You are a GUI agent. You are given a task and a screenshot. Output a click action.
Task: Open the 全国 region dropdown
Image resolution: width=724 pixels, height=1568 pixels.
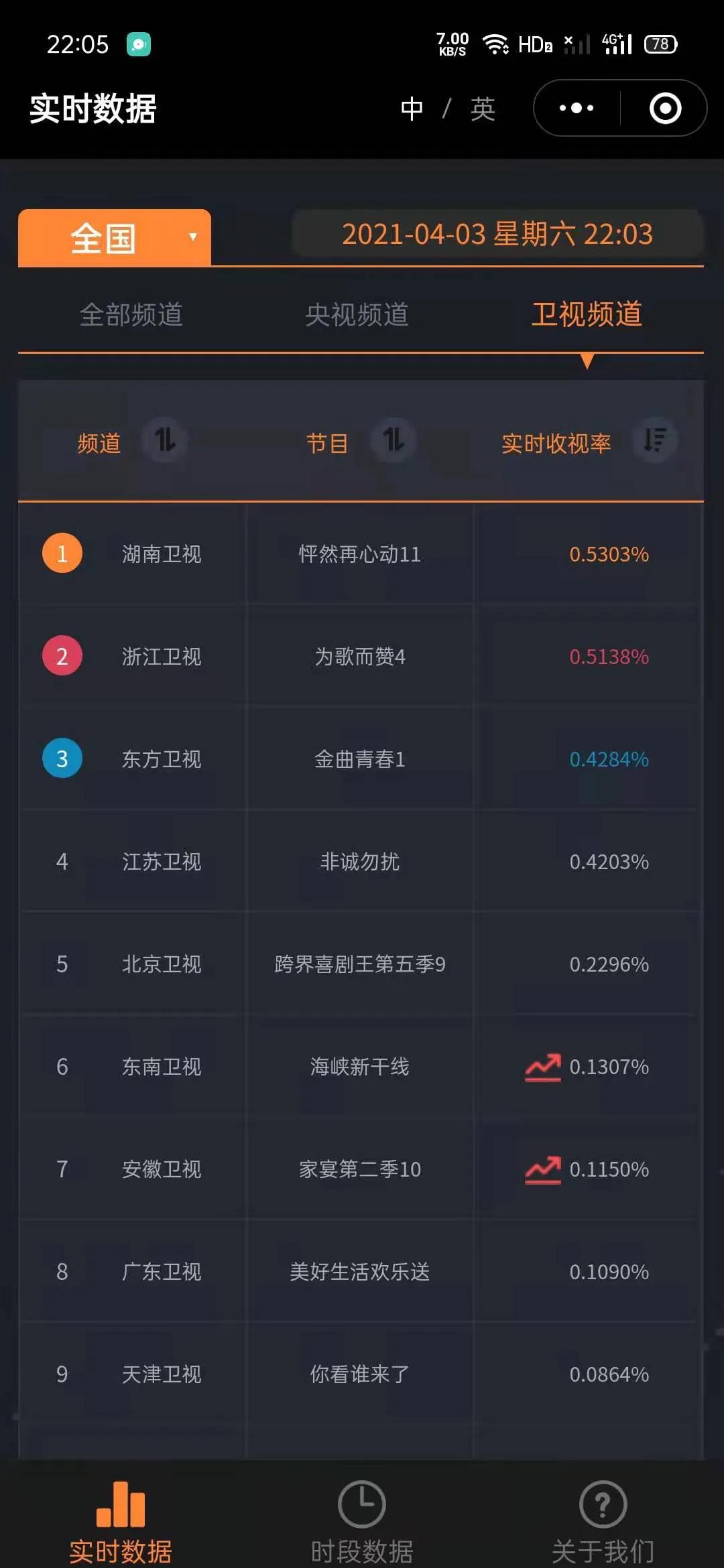pos(115,238)
